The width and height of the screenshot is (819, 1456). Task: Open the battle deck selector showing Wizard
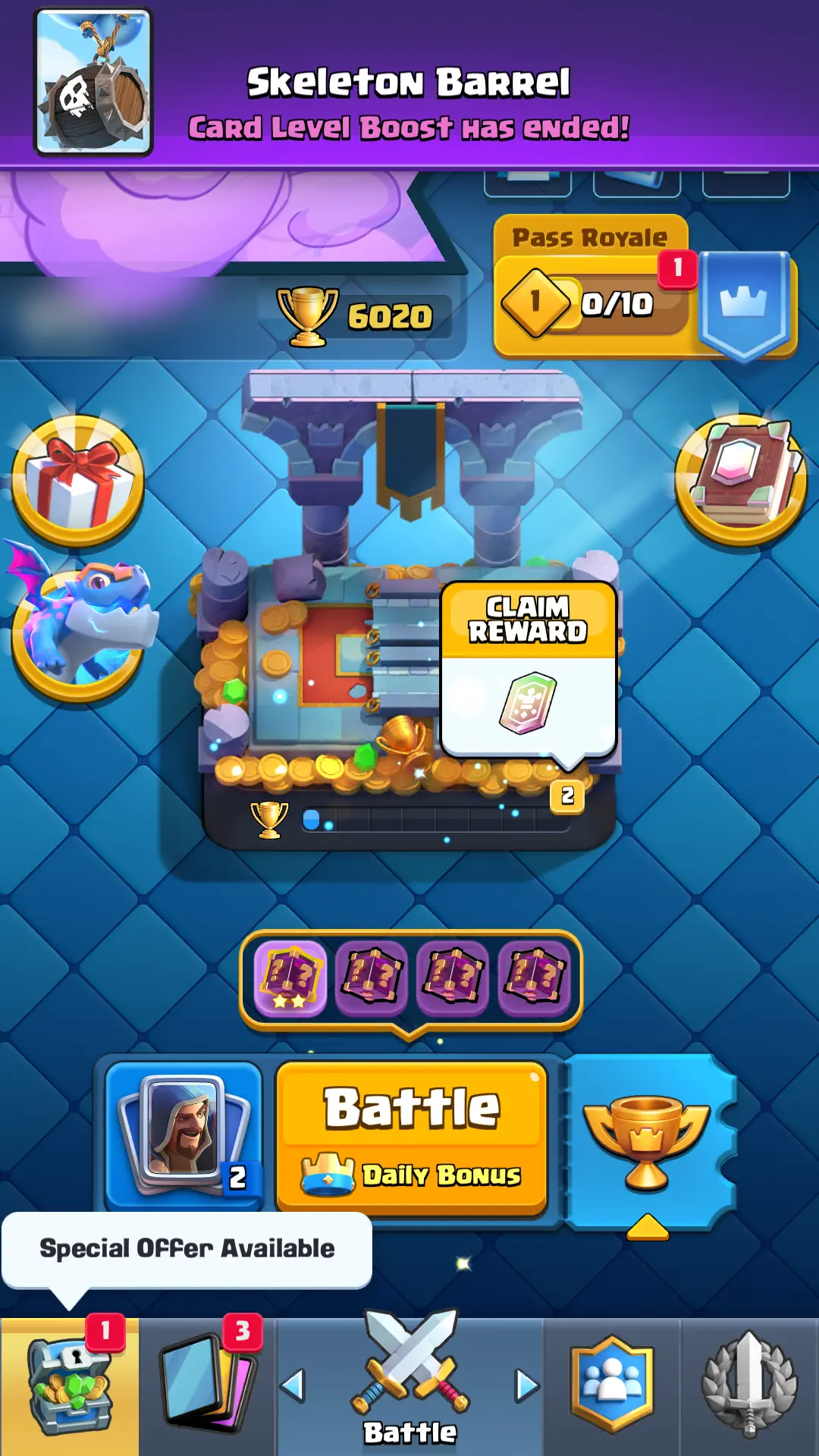184,1134
